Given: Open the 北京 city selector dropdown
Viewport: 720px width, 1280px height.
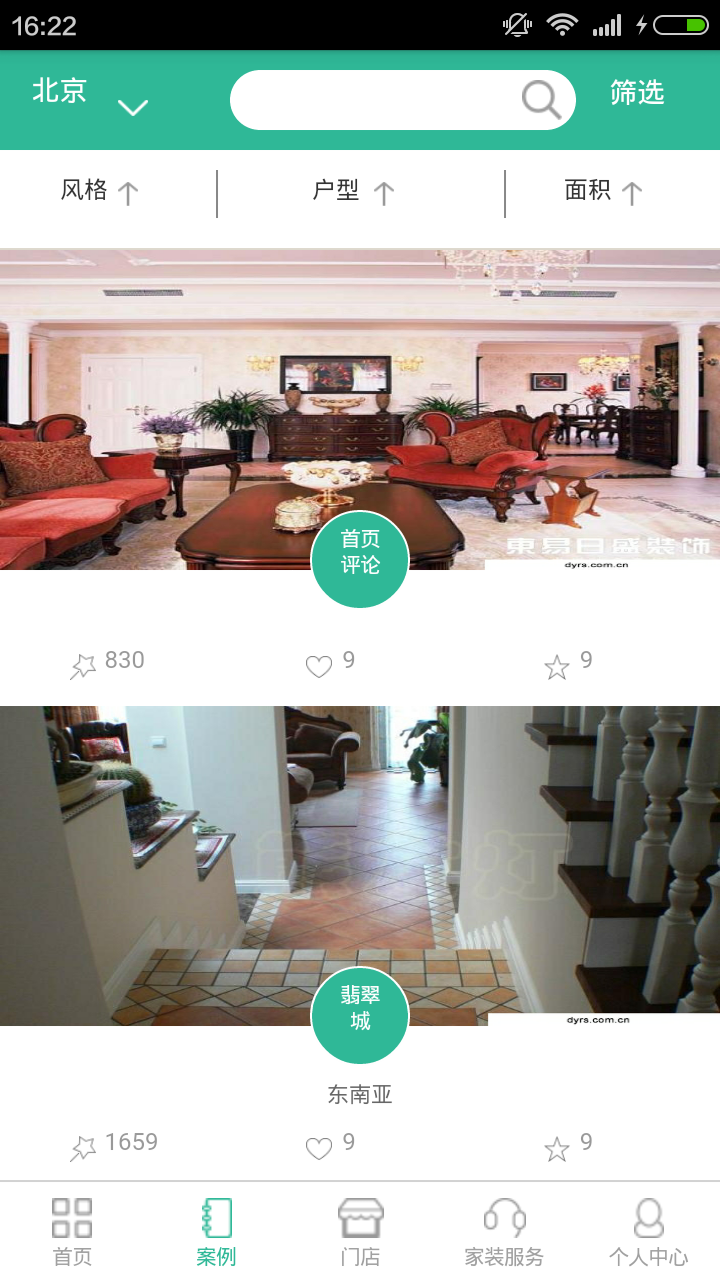Looking at the screenshot, I should pyautogui.click(x=88, y=98).
